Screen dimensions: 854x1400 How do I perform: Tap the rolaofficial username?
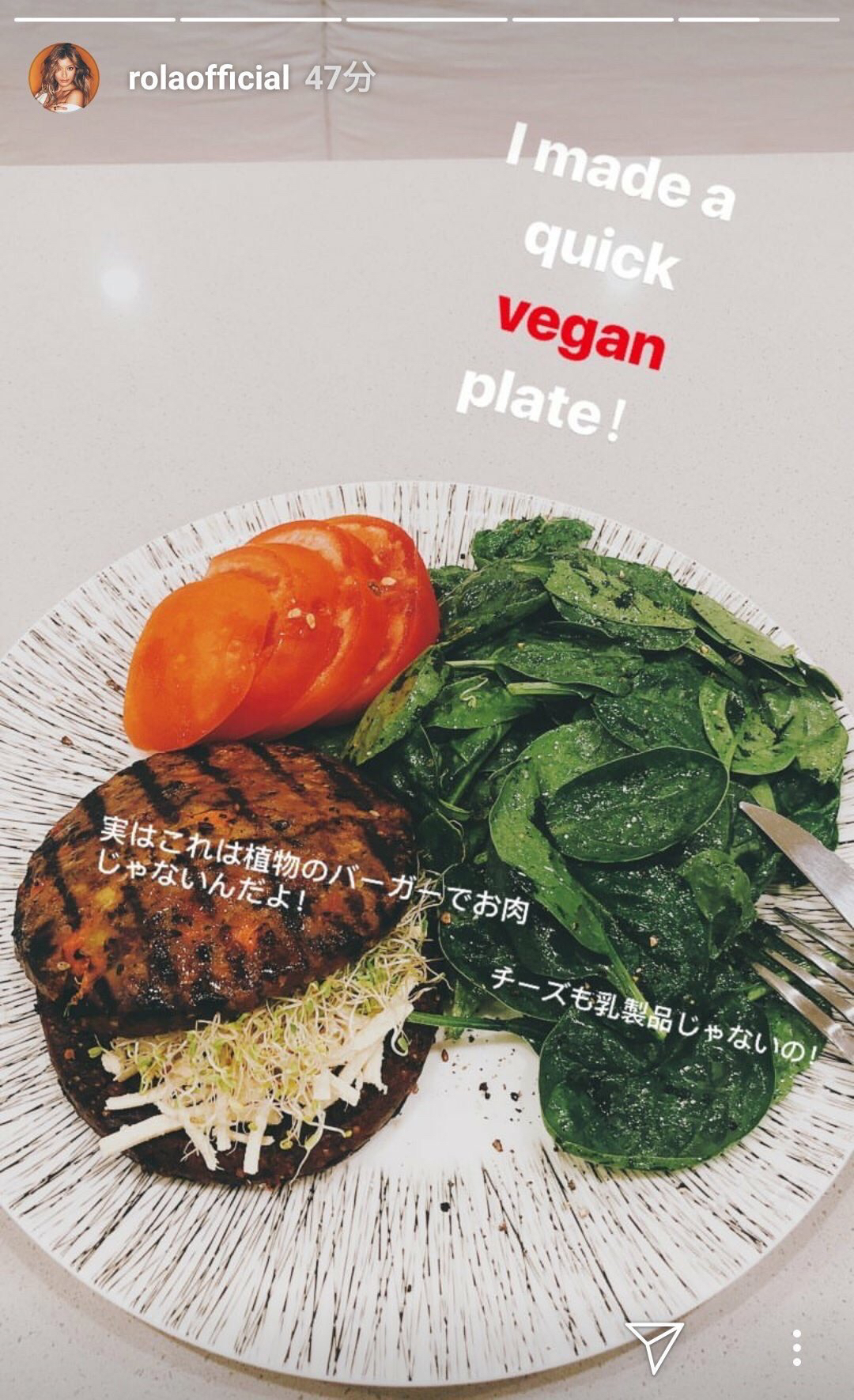[x=209, y=79]
